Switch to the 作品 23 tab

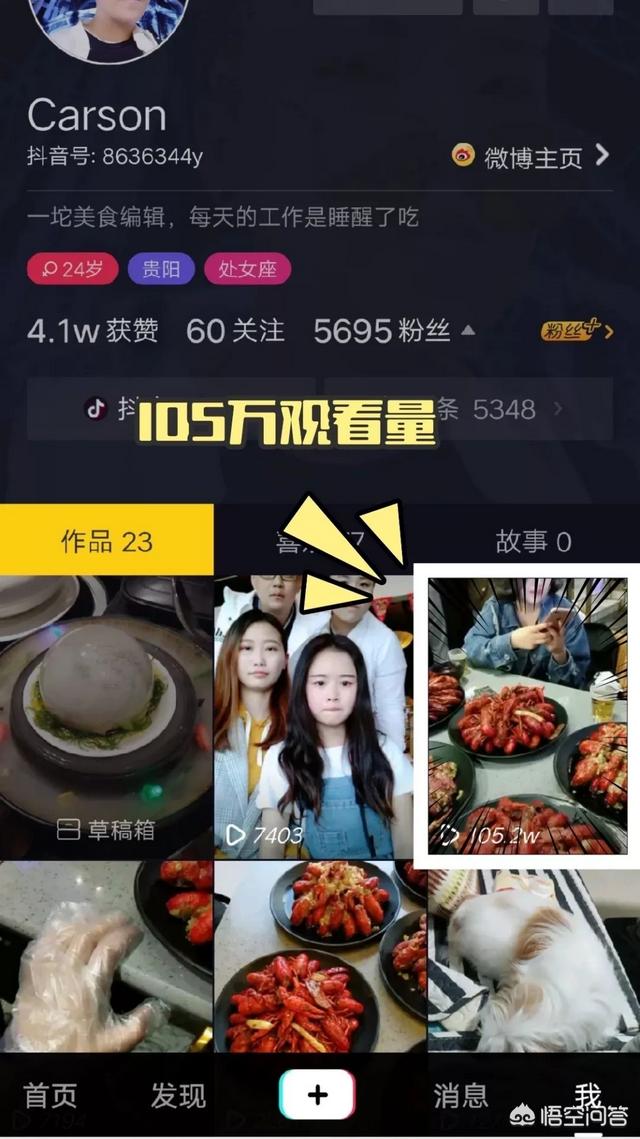pos(107,541)
